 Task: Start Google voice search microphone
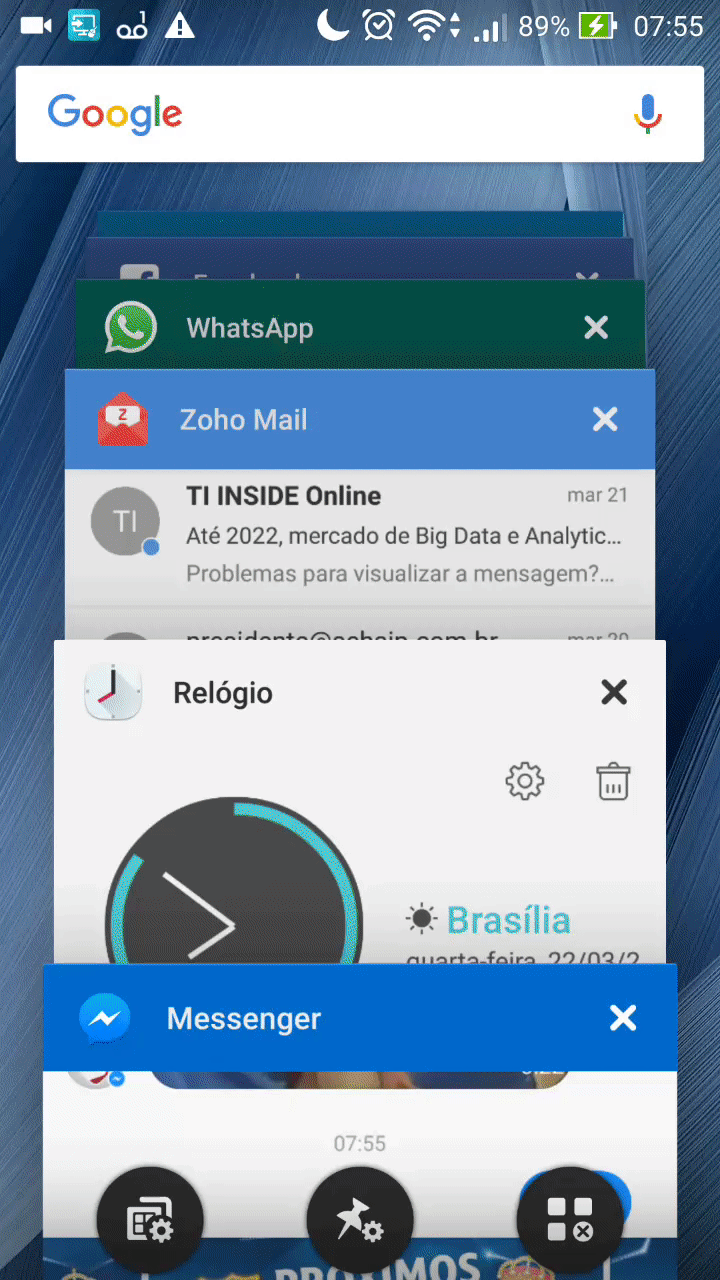(647, 114)
